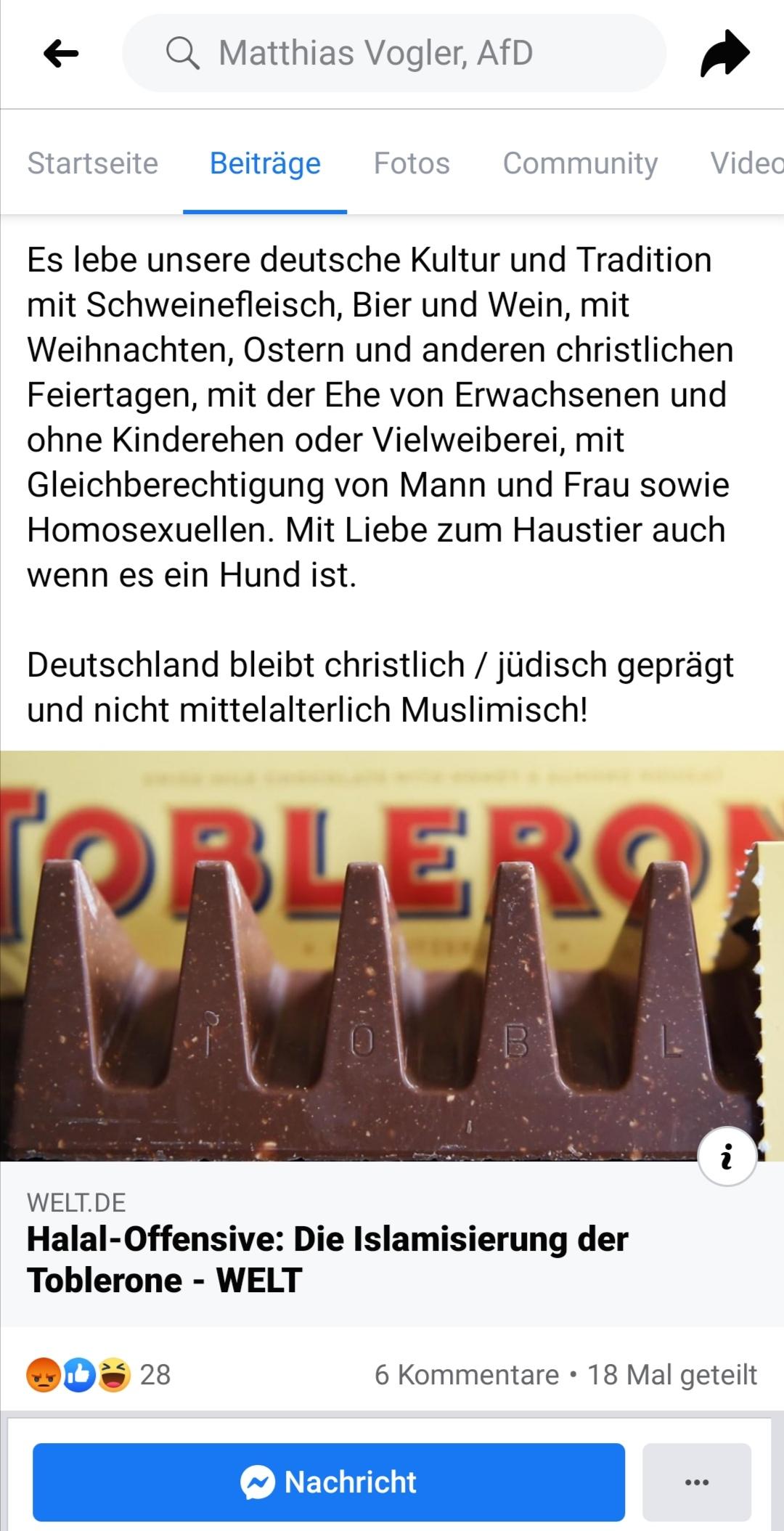Send a message with the Nachricht button
The height and width of the screenshot is (1531, 784).
[x=329, y=1482]
